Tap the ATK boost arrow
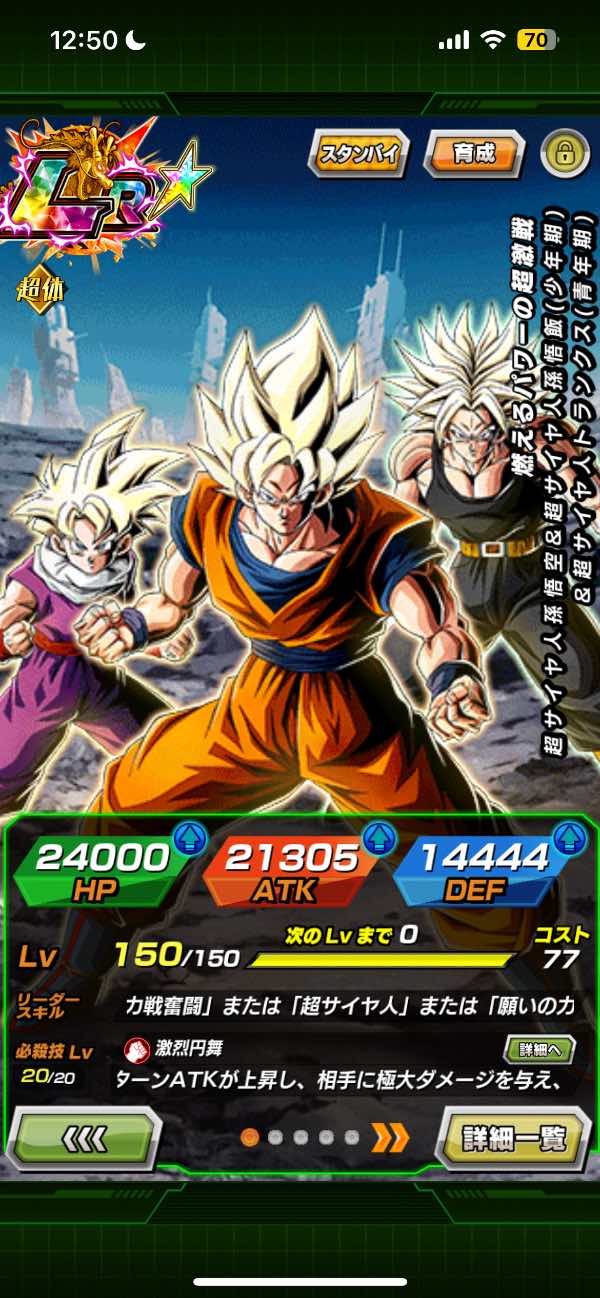Screen dimensions: 600x1298 [x=377, y=837]
